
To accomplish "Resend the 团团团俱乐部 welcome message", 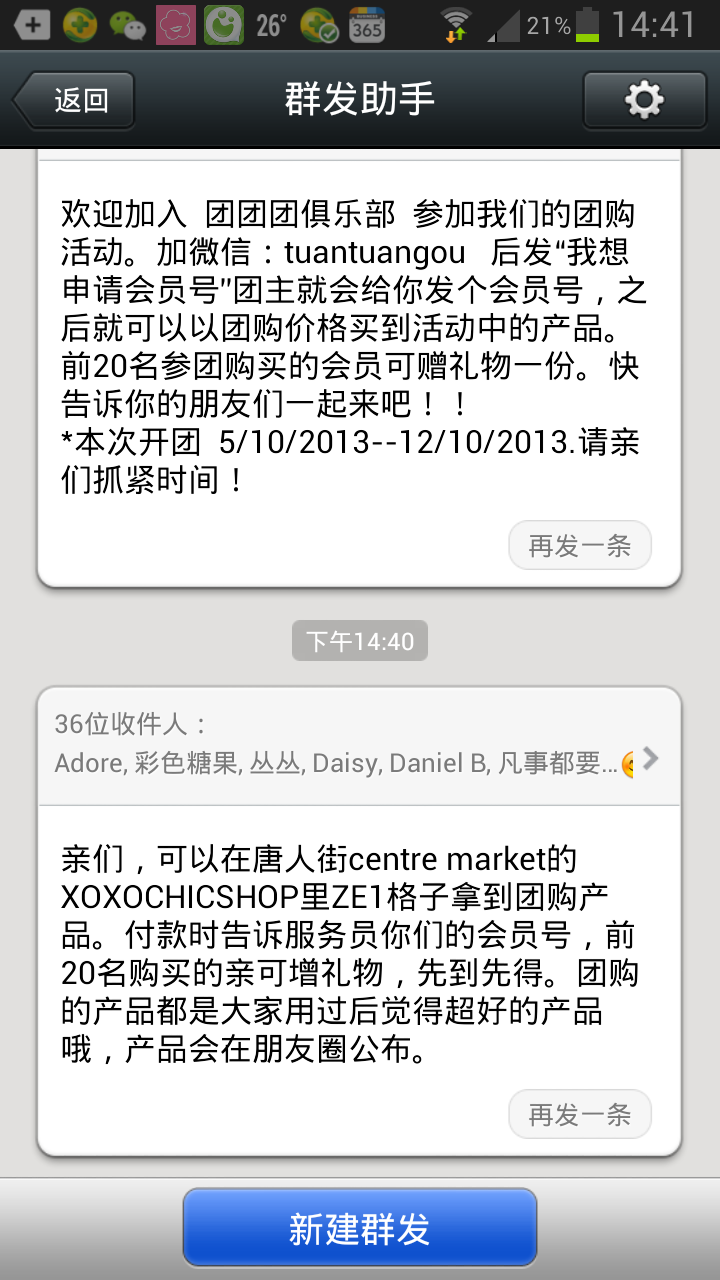I will 580,546.
